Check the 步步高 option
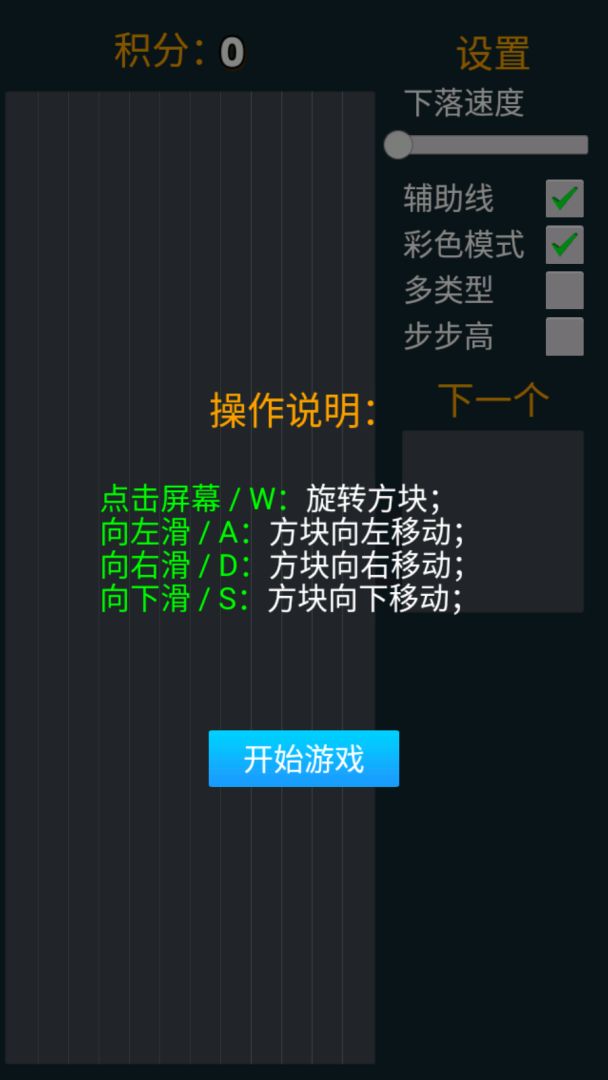This screenshot has height=1080, width=608. click(x=564, y=336)
